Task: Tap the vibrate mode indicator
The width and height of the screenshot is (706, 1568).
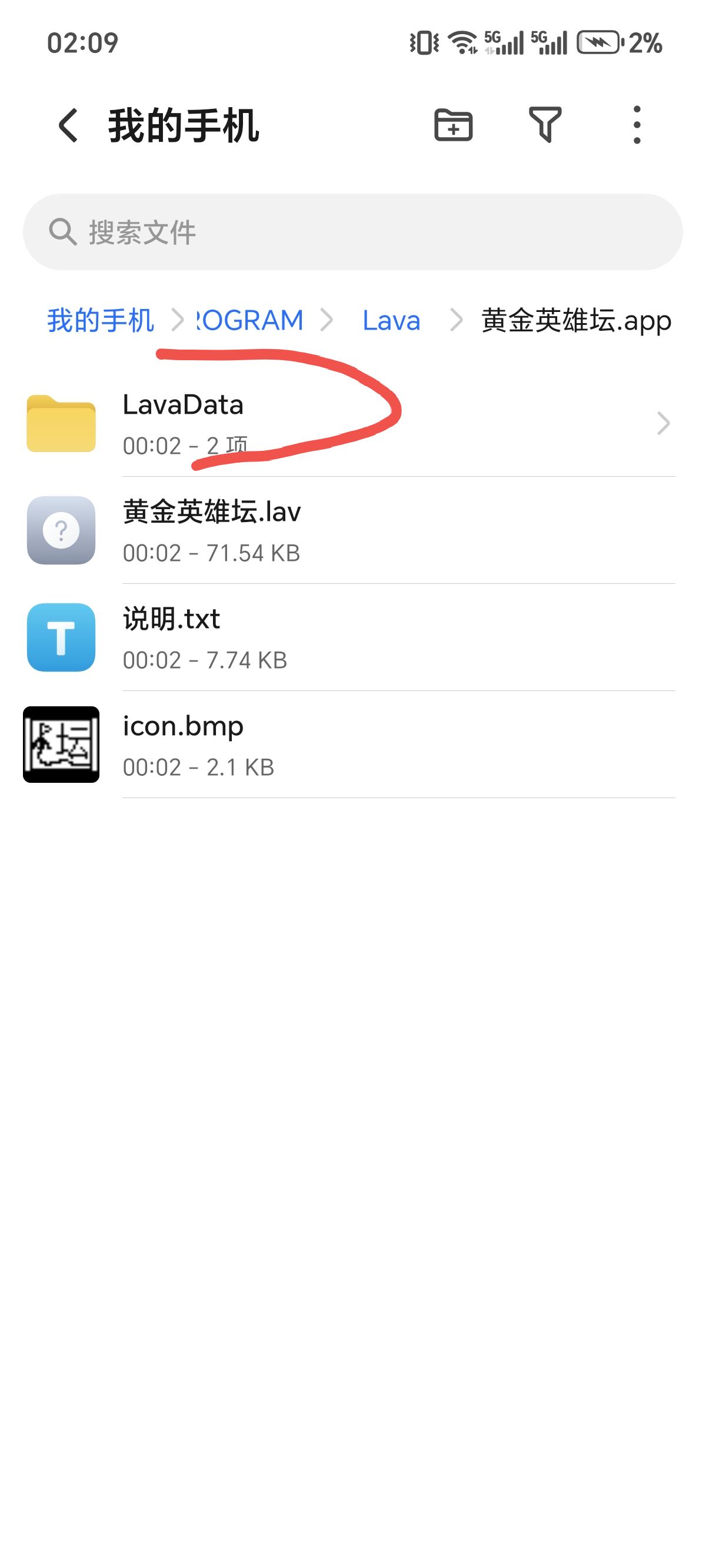Action: pyautogui.click(x=423, y=41)
